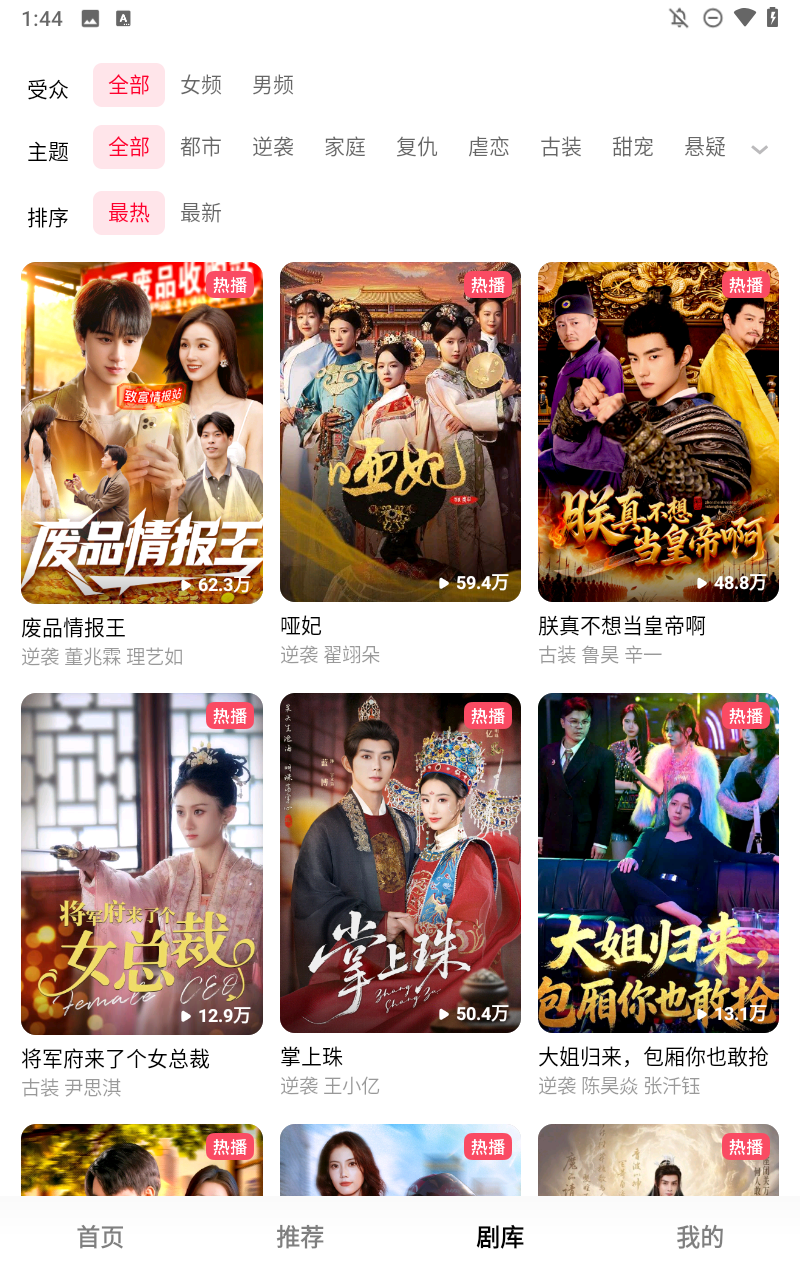Viewport: 800px width, 1280px height.
Task: Sort dramas by 最新
Action: pyautogui.click(x=201, y=213)
